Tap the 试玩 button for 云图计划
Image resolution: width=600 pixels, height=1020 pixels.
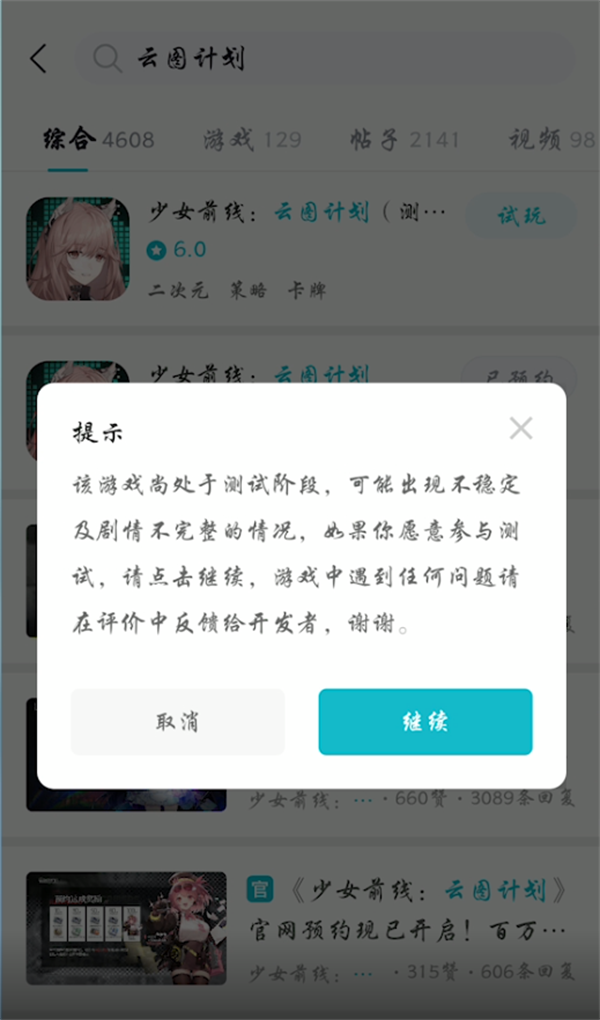point(521,216)
